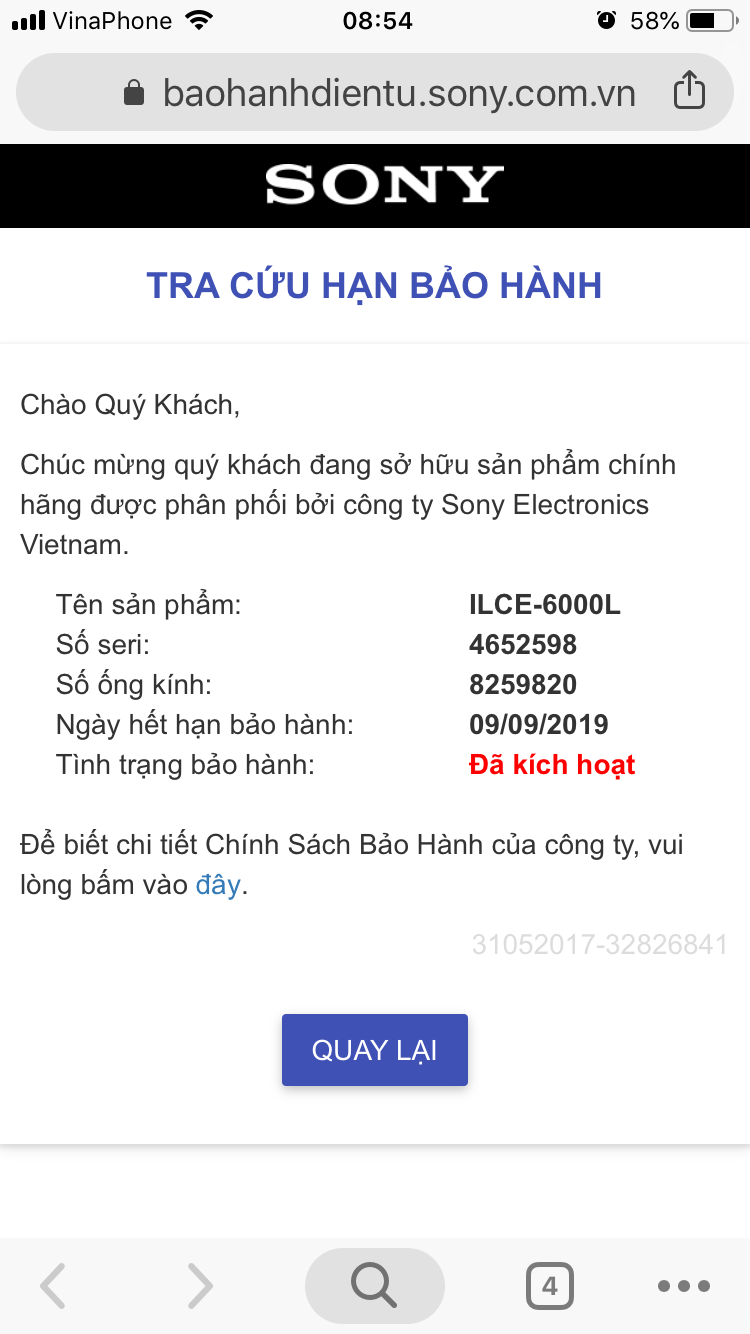Go forward to the next page

click(200, 1286)
